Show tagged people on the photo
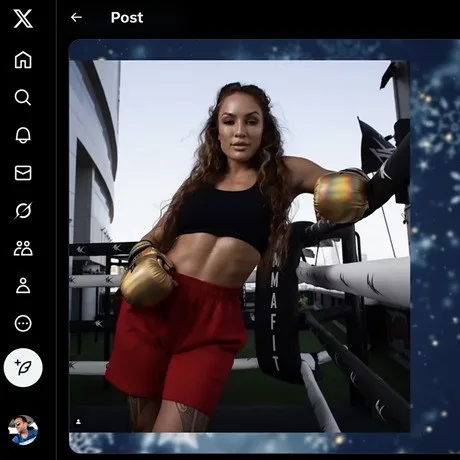 point(78,422)
